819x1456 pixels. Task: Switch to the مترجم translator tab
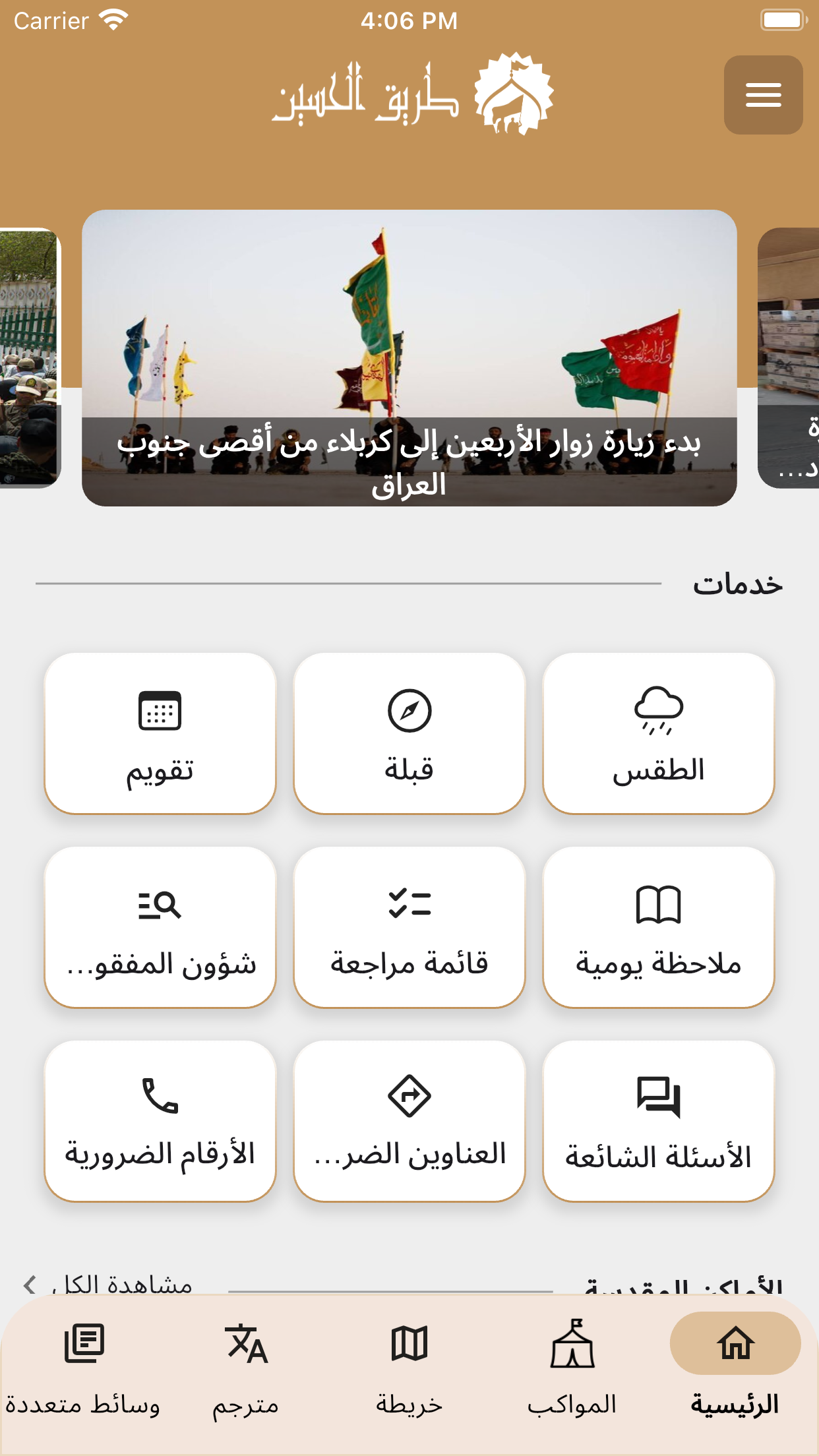[x=245, y=1368]
